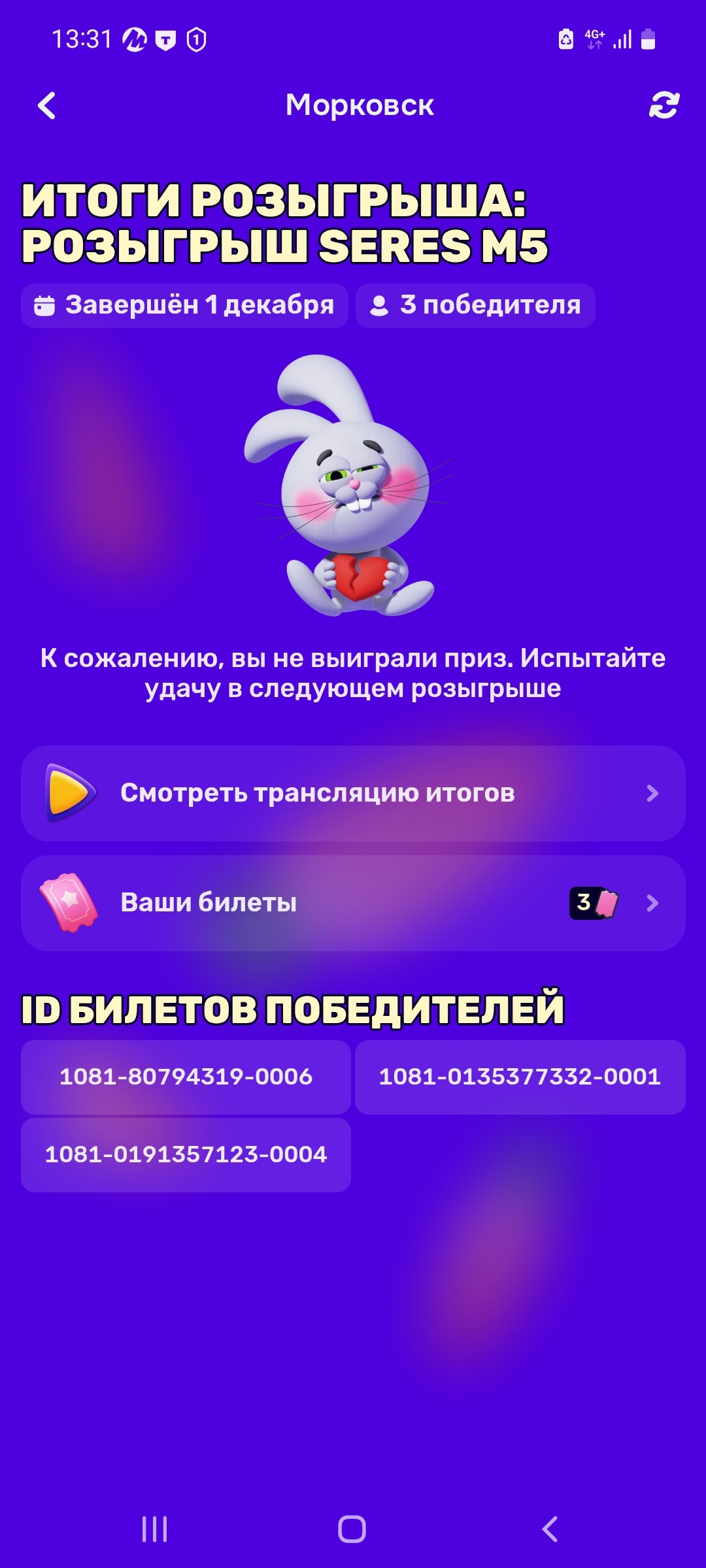Screen dimensions: 706x1568
Task: Tap the system home button
Action: 352,1529
